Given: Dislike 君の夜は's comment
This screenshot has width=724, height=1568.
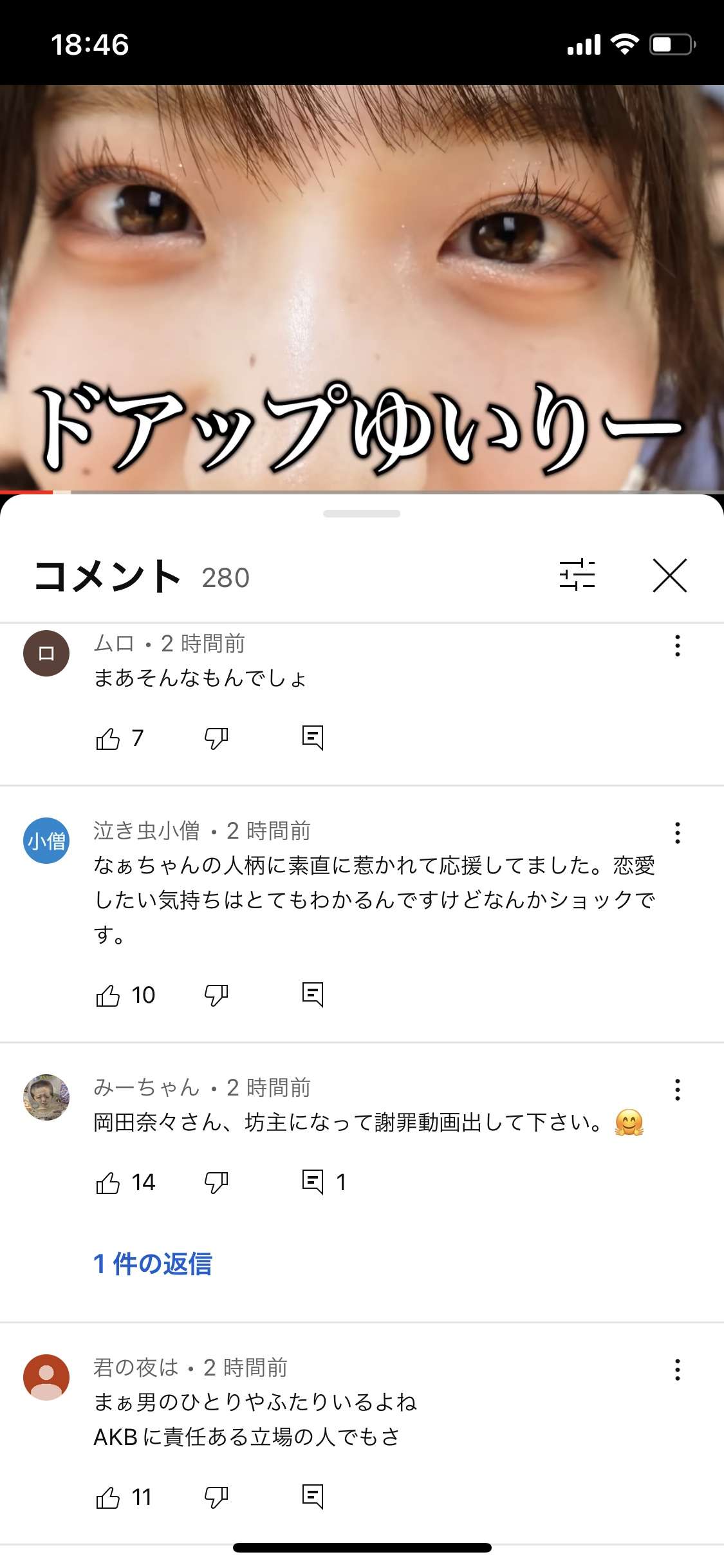Looking at the screenshot, I should click(x=216, y=1498).
